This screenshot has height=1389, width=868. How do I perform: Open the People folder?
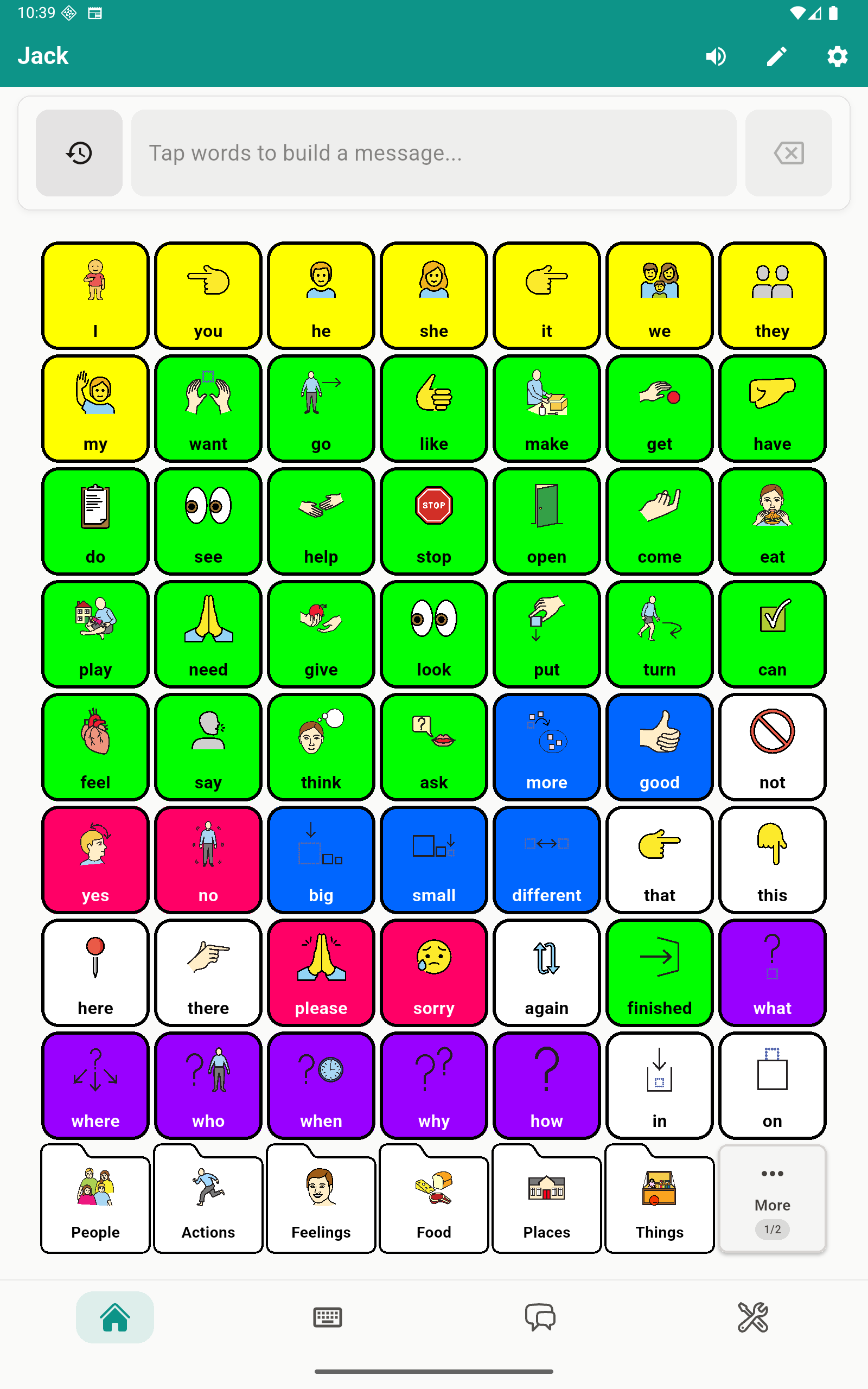[x=95, y=1201]
